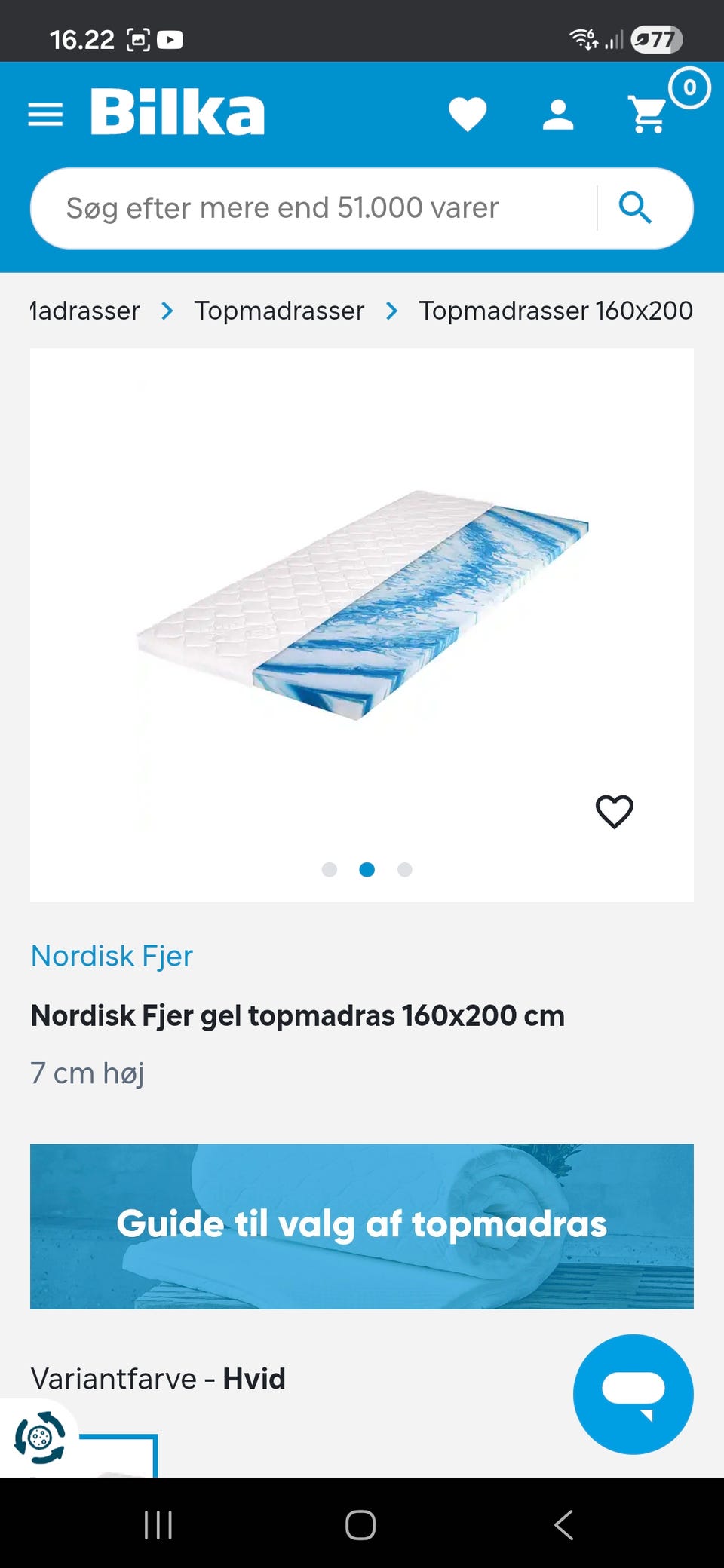Viewport: 724px width, 1568px height.
Task: Open the hamburger navigation menu
Action: click(45, 115)
